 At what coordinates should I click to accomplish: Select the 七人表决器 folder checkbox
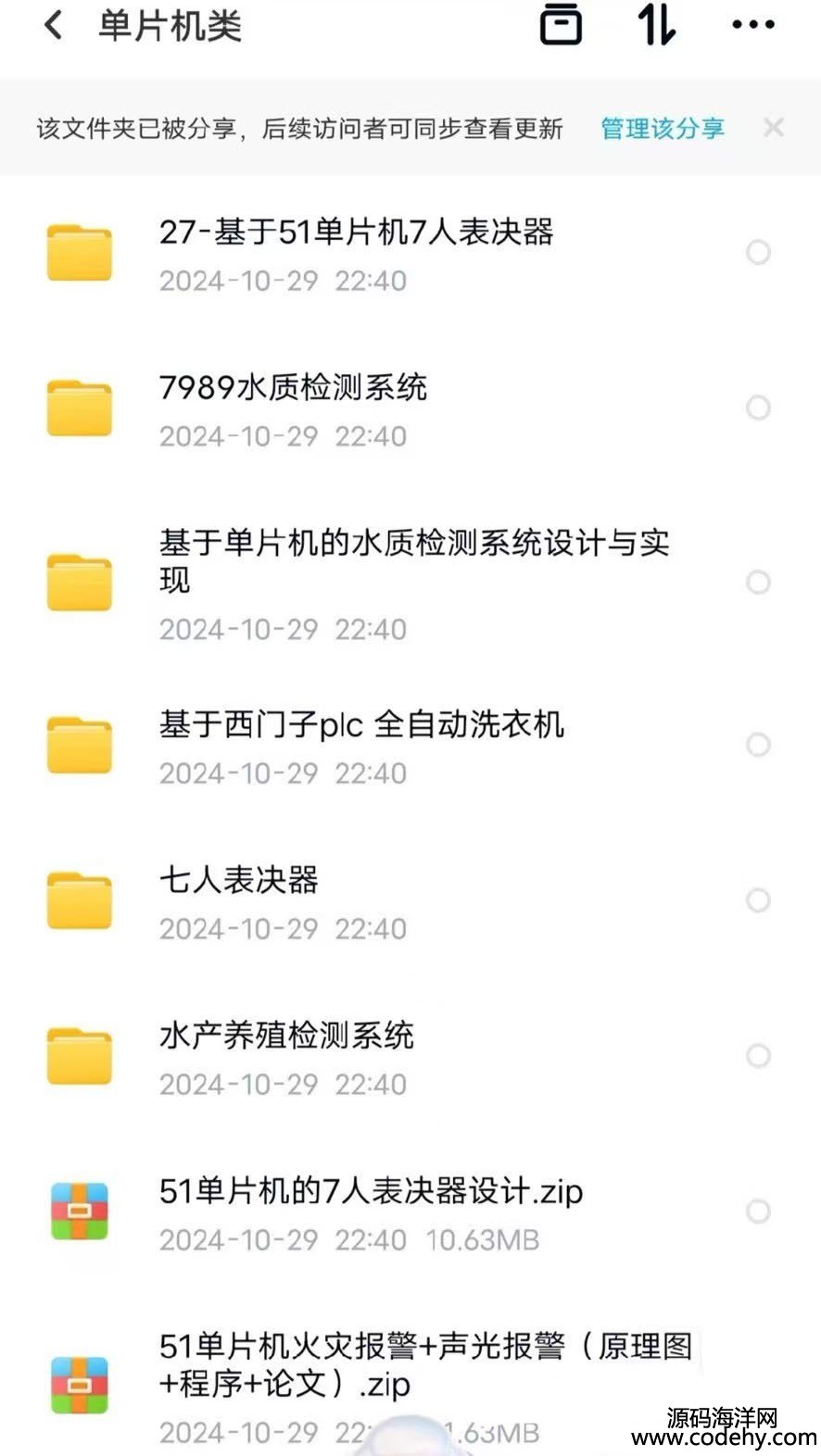coord(758,900)
